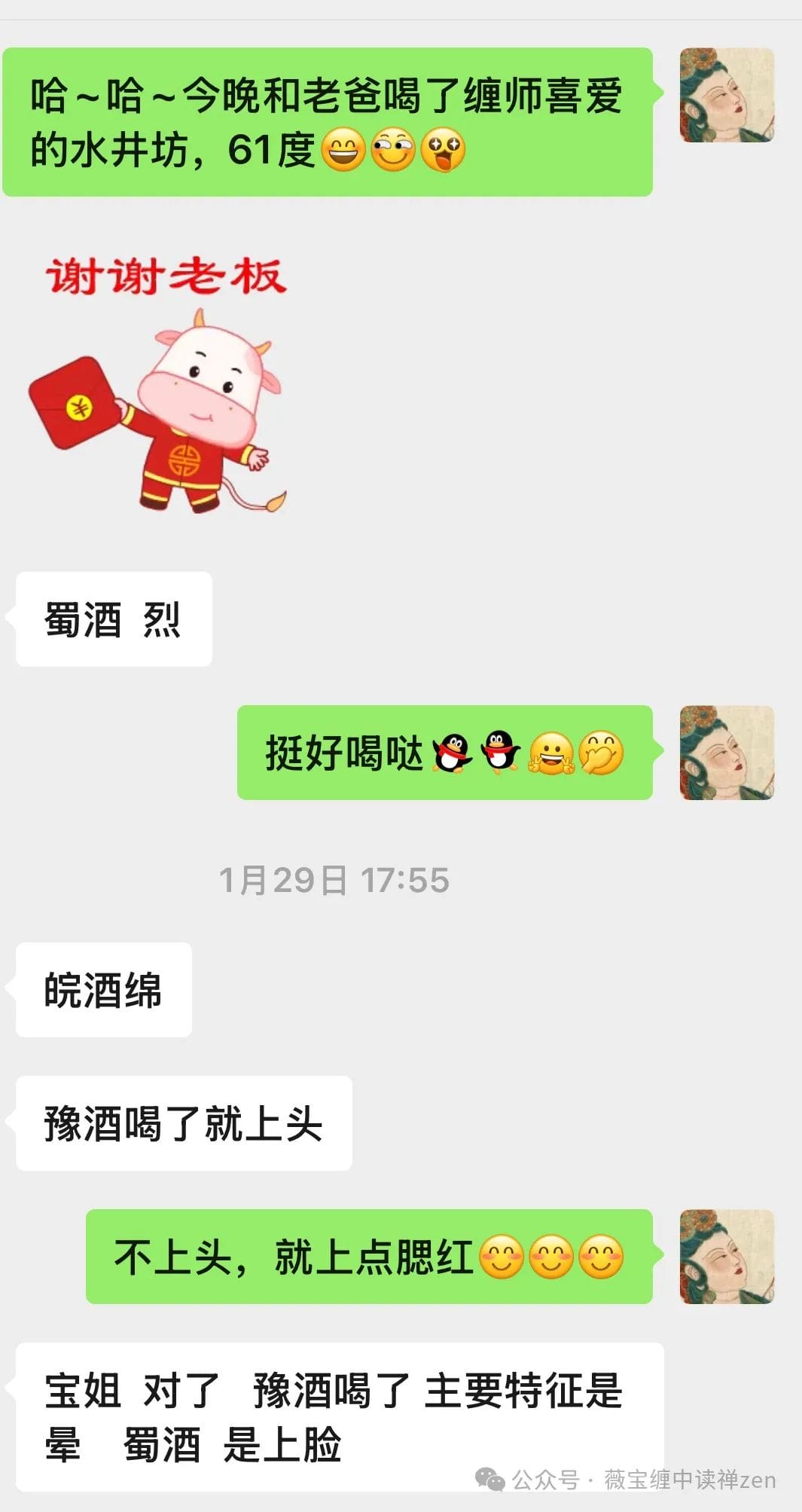Tap the avatar next to 挺好喝哒 message
Screen dimensions: 802x1512
(727, 752)
